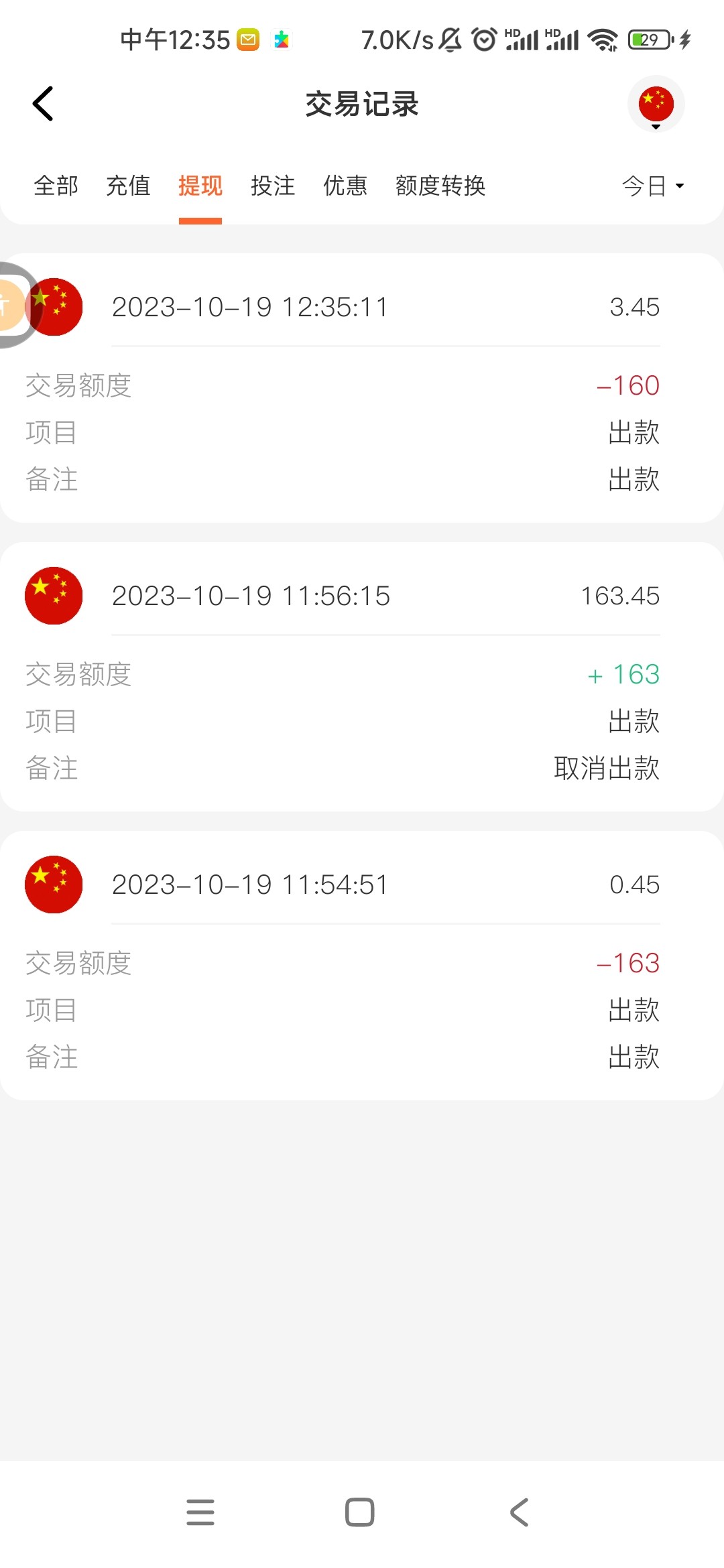Select the 额度转换 filter
Viewport: 724px width, 1568px height.
[441, 186]
